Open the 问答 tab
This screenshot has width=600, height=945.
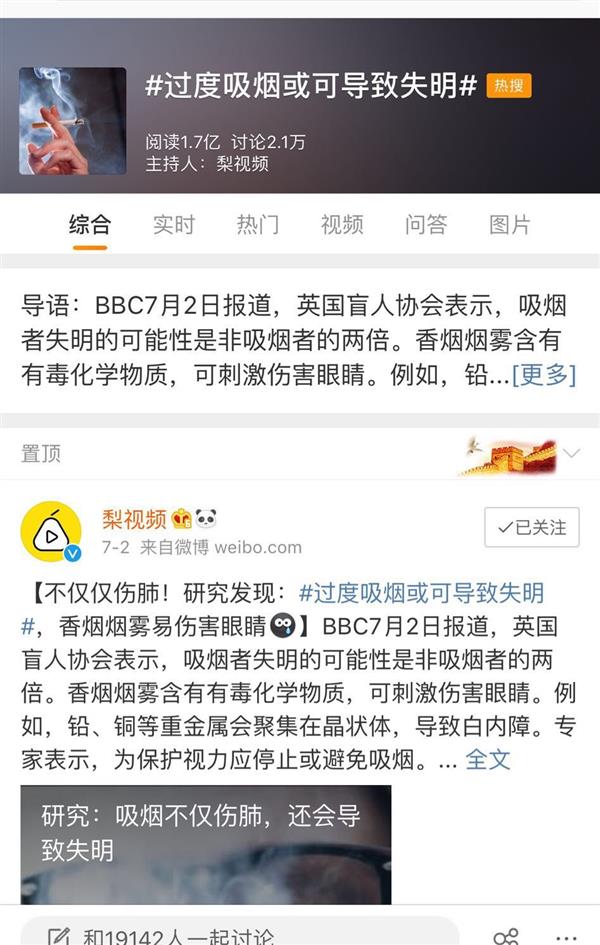(425, 225)
